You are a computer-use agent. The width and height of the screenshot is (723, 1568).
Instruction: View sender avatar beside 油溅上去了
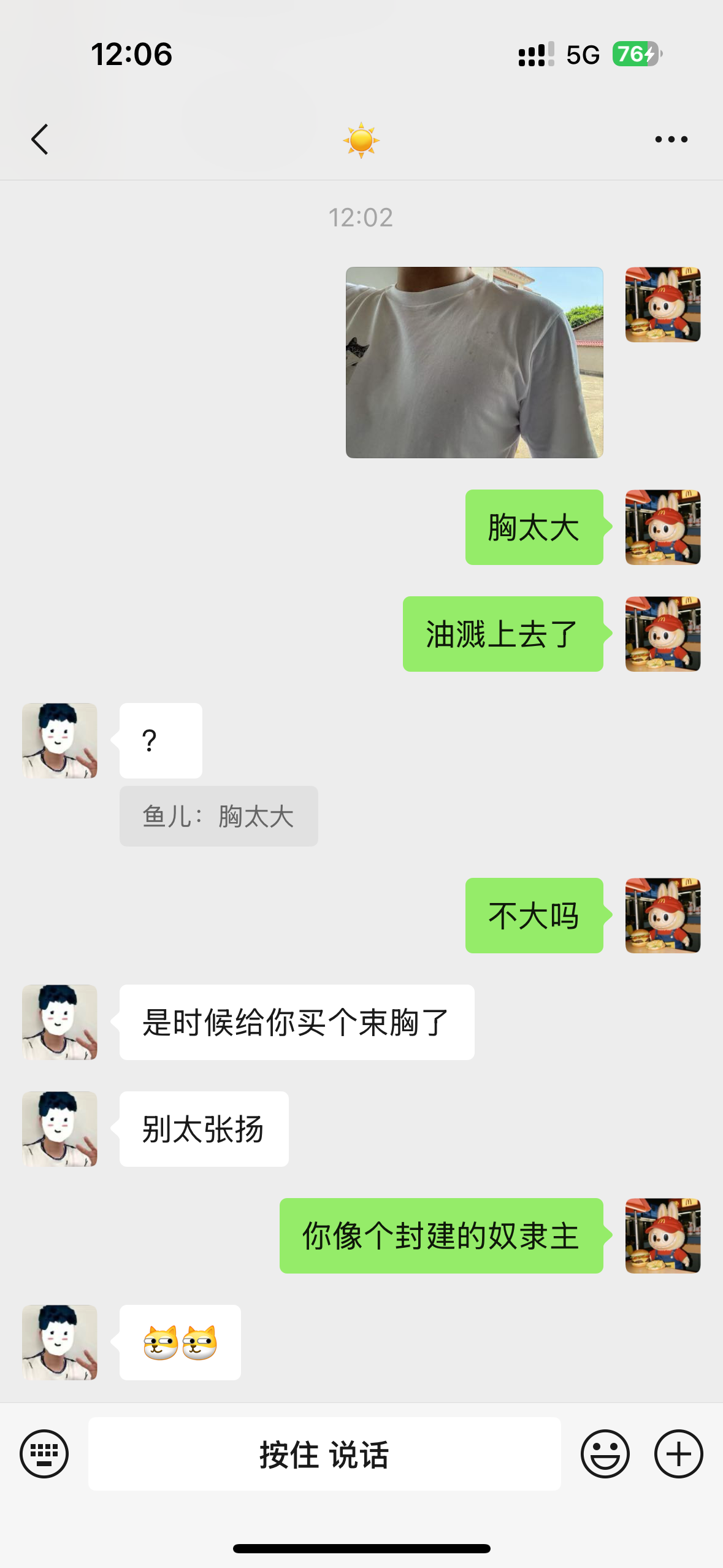(663, 634)
